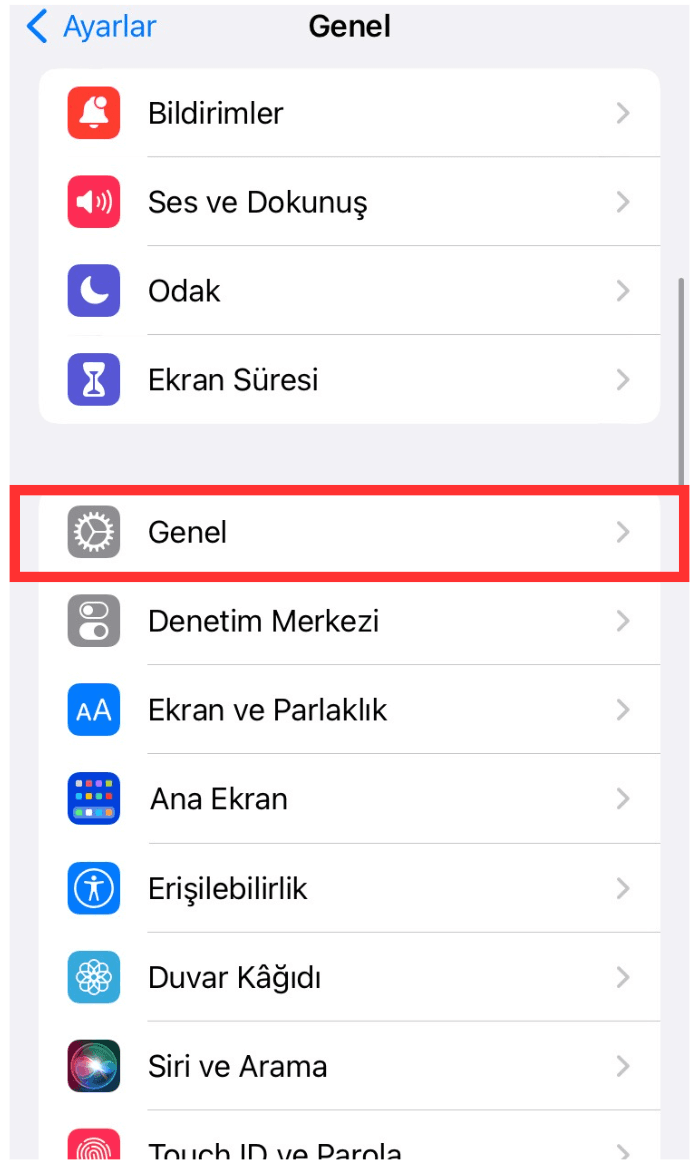This screenshot has height=1160, width=696.
Task: Open Ses ve Dokunuş settings
Action: tap(349, 202)
